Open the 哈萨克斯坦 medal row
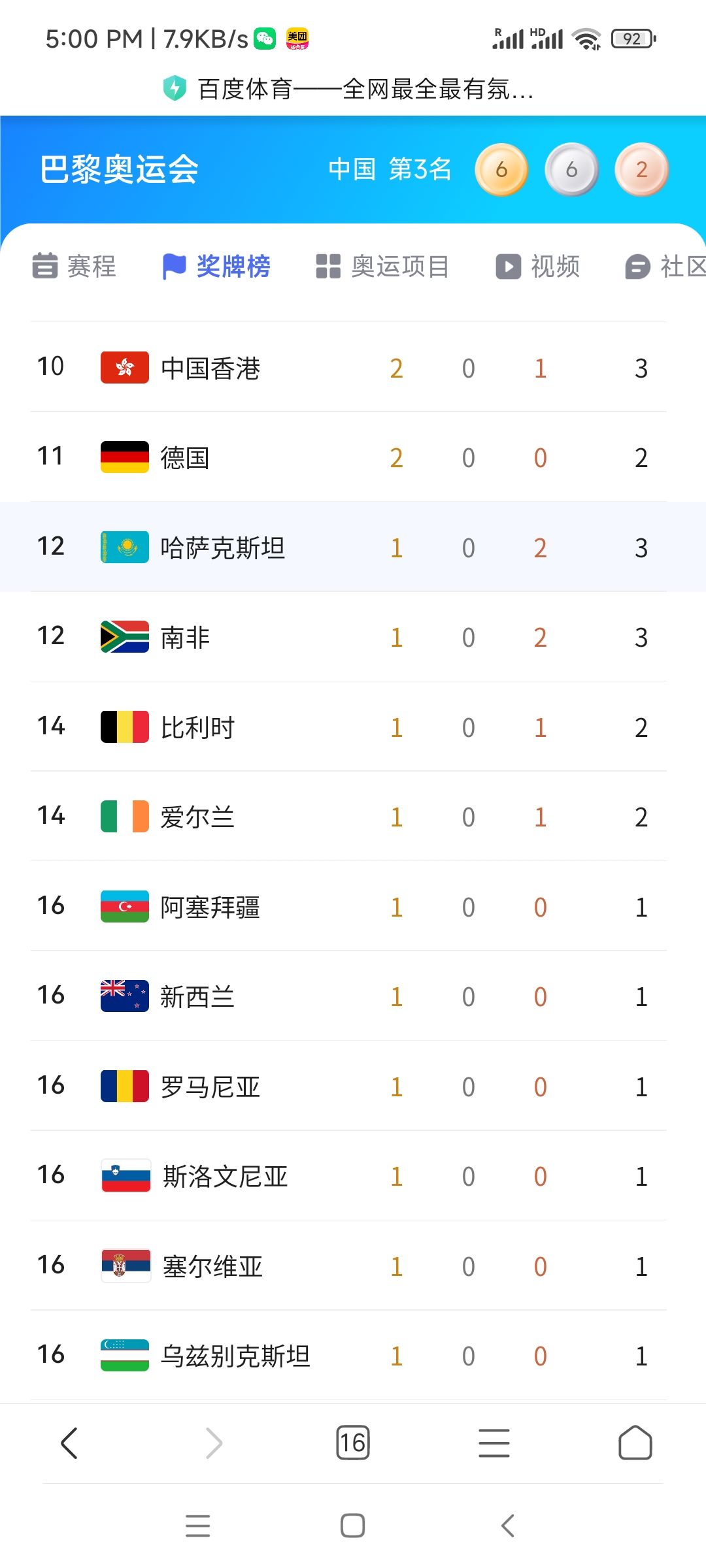 [353, 547]
